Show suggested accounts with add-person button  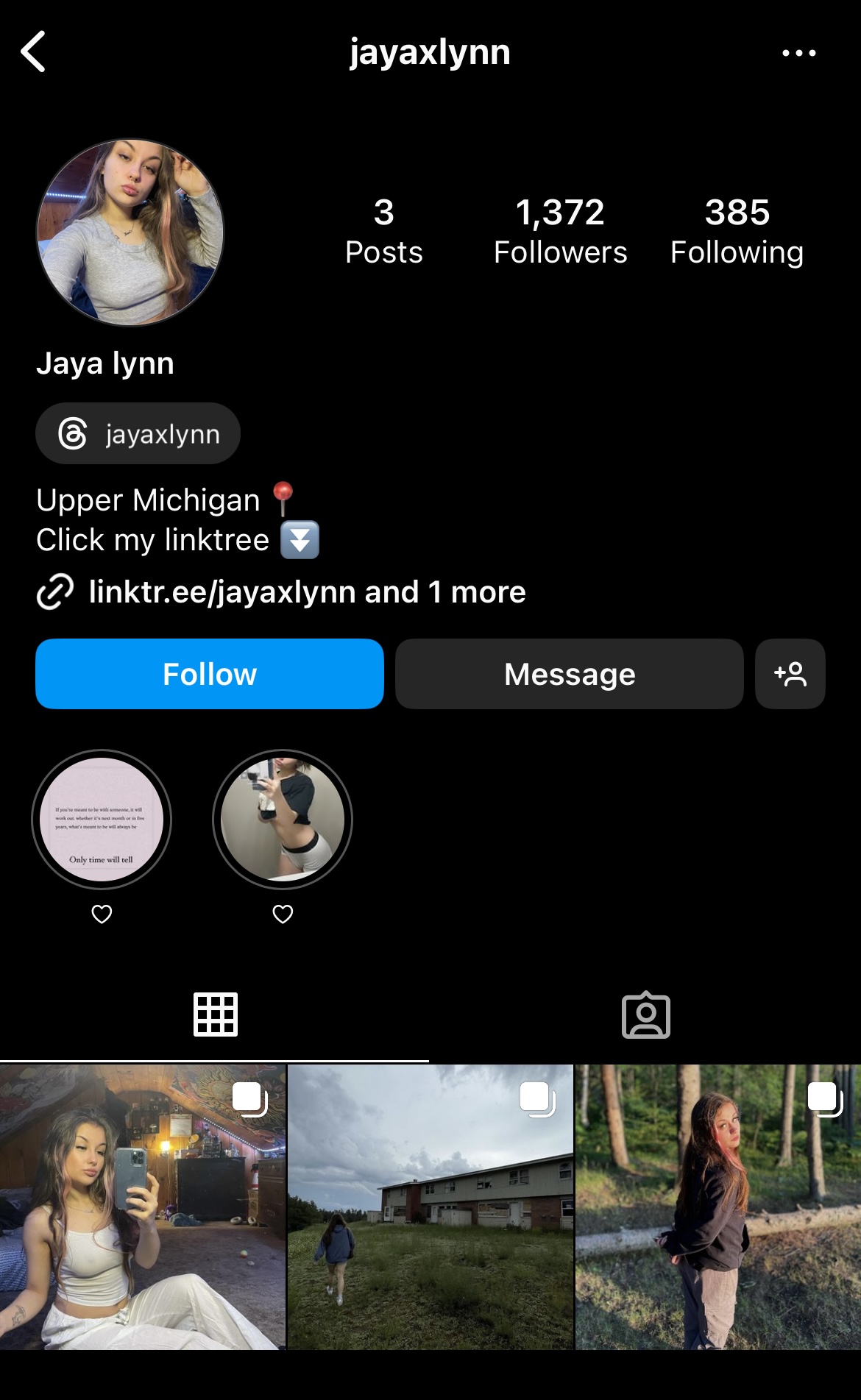pyautogui.click(x=790, y=674)
